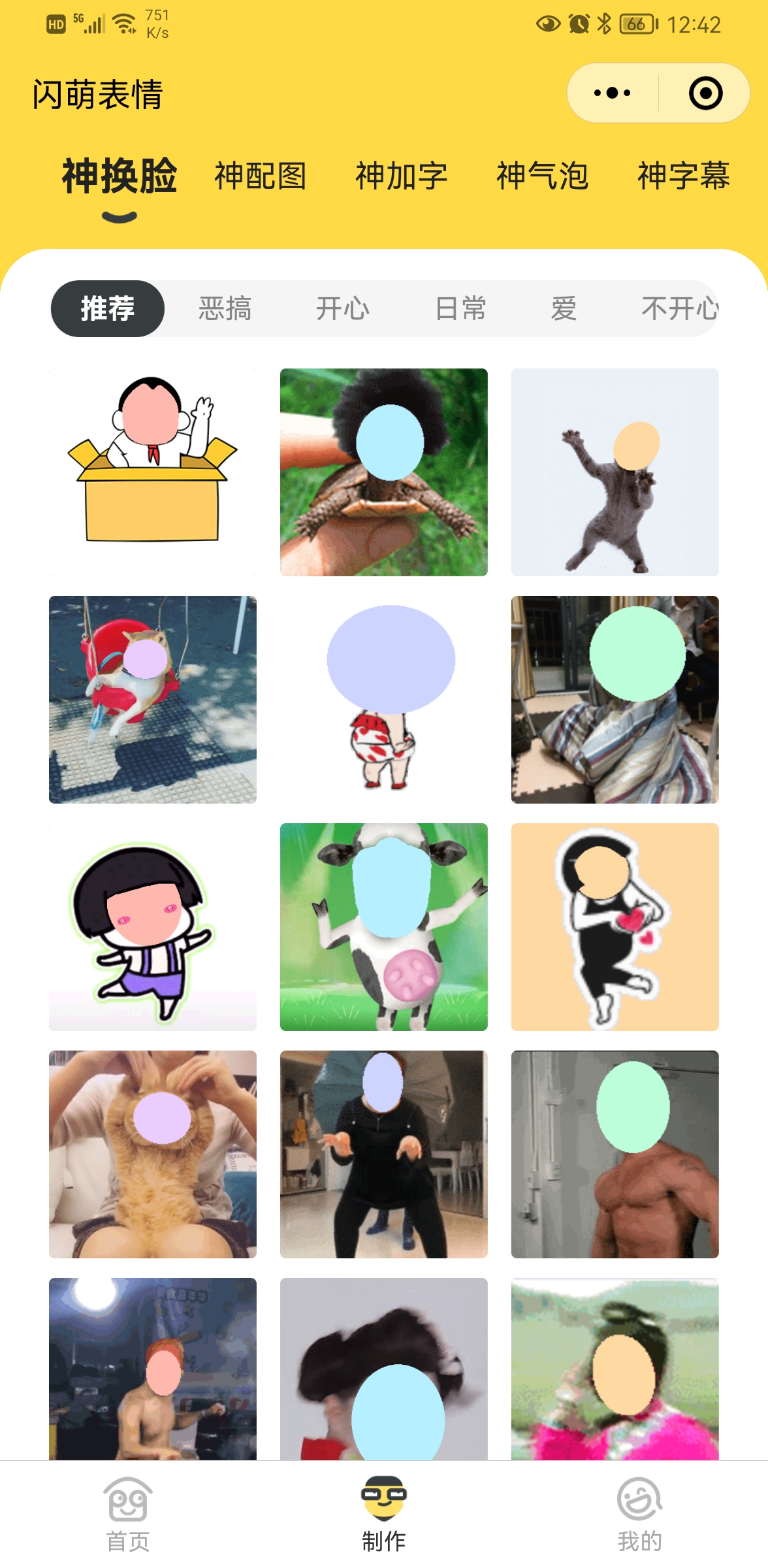Select the 不开心 category
This screenshot has height=1568, width=768.
[x=679, y=308]
